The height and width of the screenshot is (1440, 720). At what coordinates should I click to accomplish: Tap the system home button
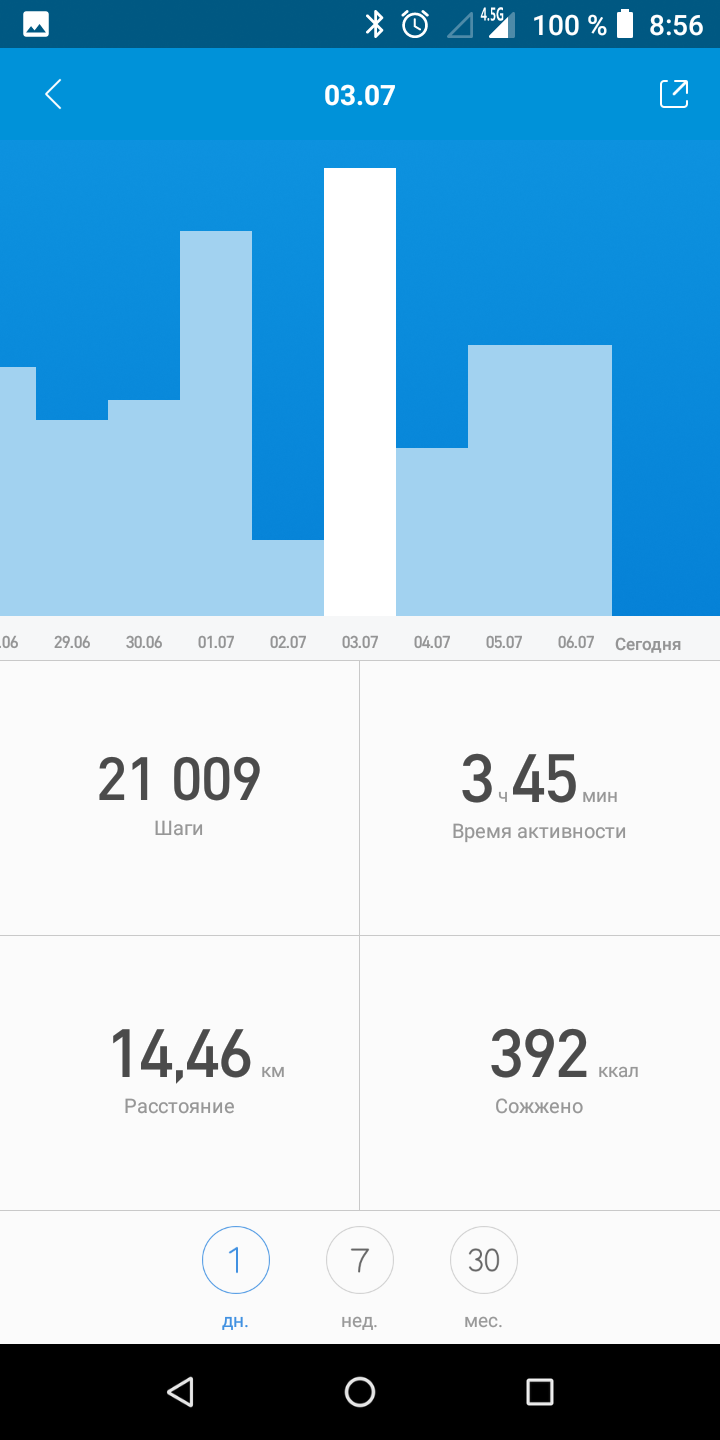(360, 1392)
